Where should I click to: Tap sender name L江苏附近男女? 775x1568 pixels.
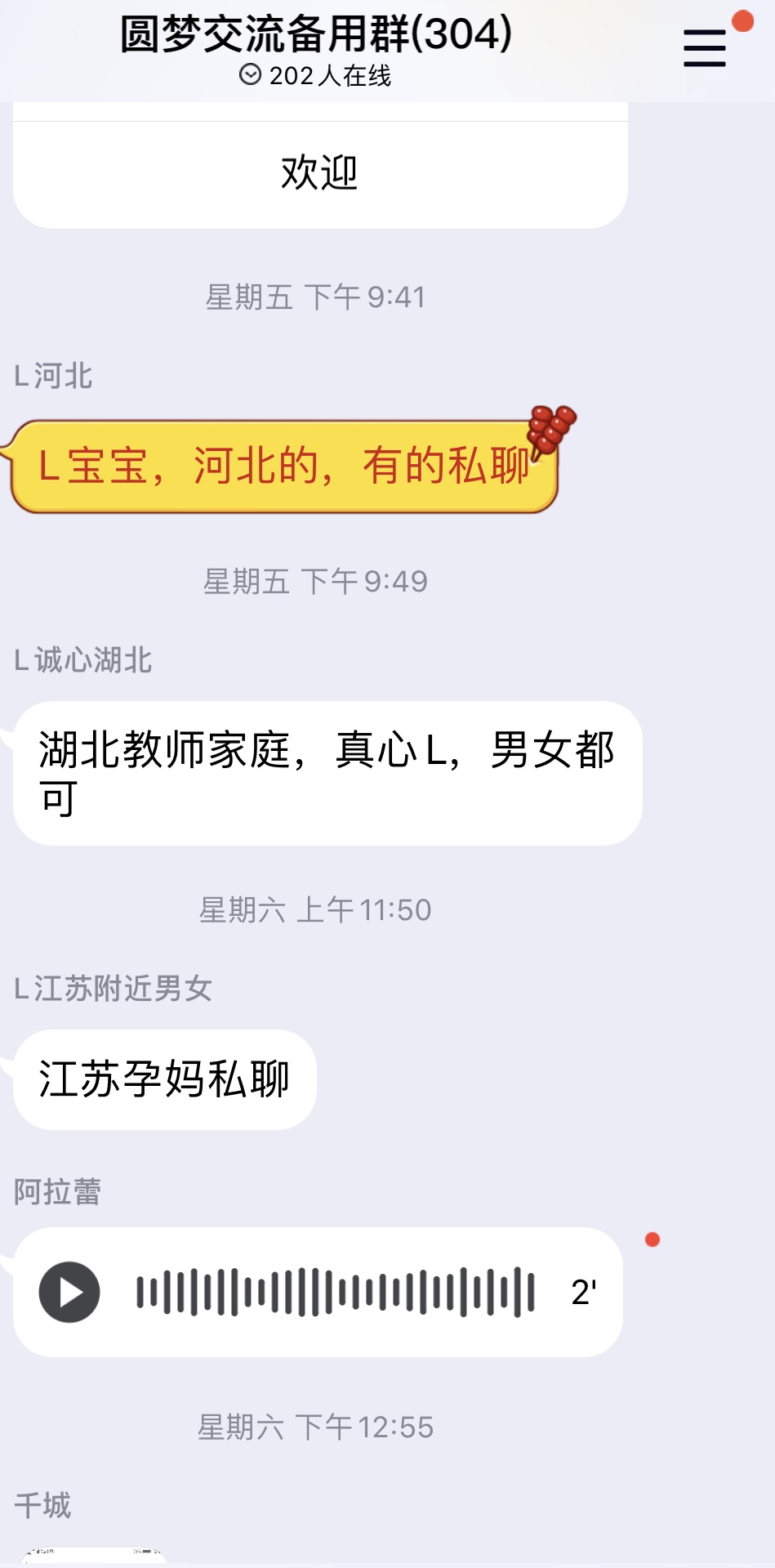point(114,989)
